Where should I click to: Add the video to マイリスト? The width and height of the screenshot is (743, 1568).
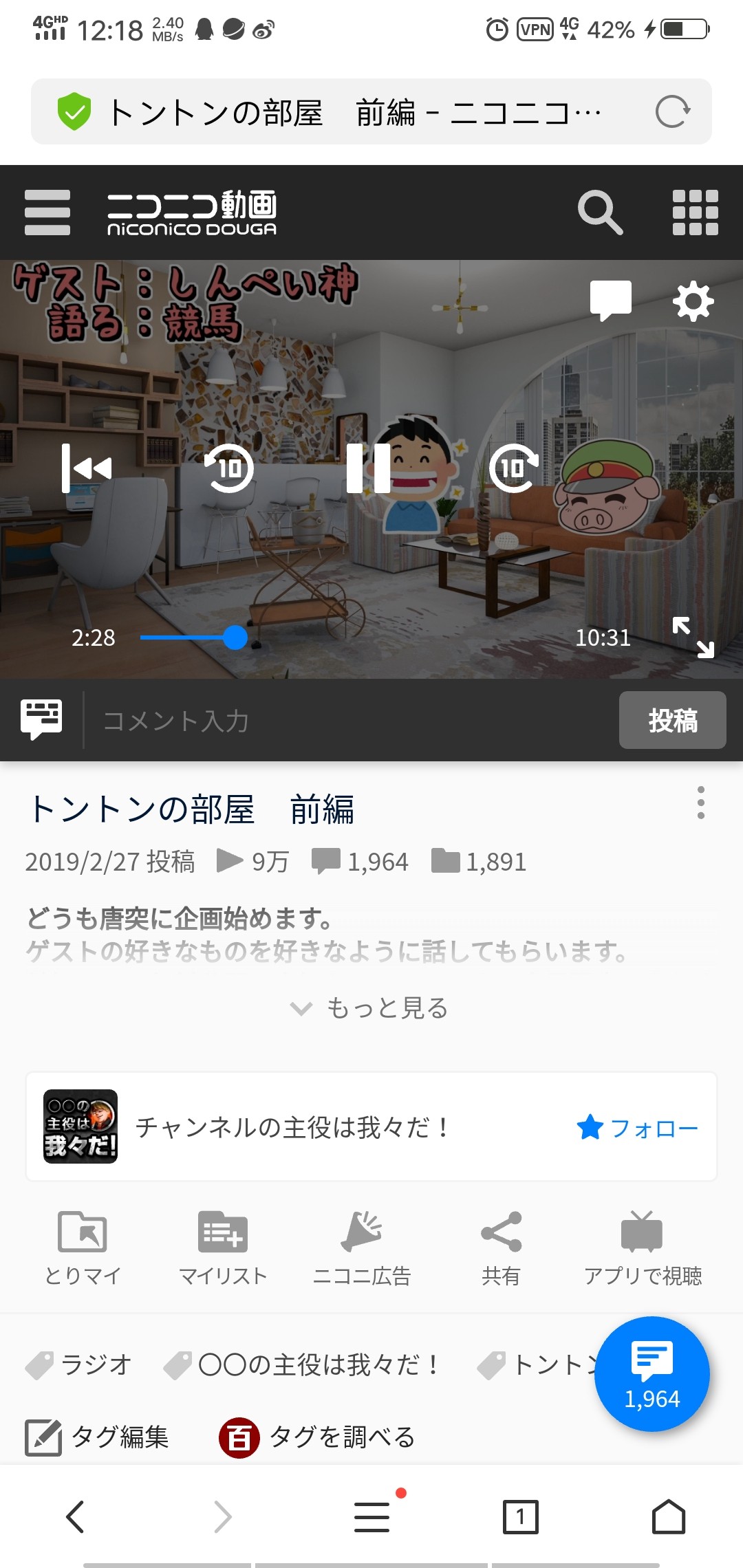[222, 1248]
